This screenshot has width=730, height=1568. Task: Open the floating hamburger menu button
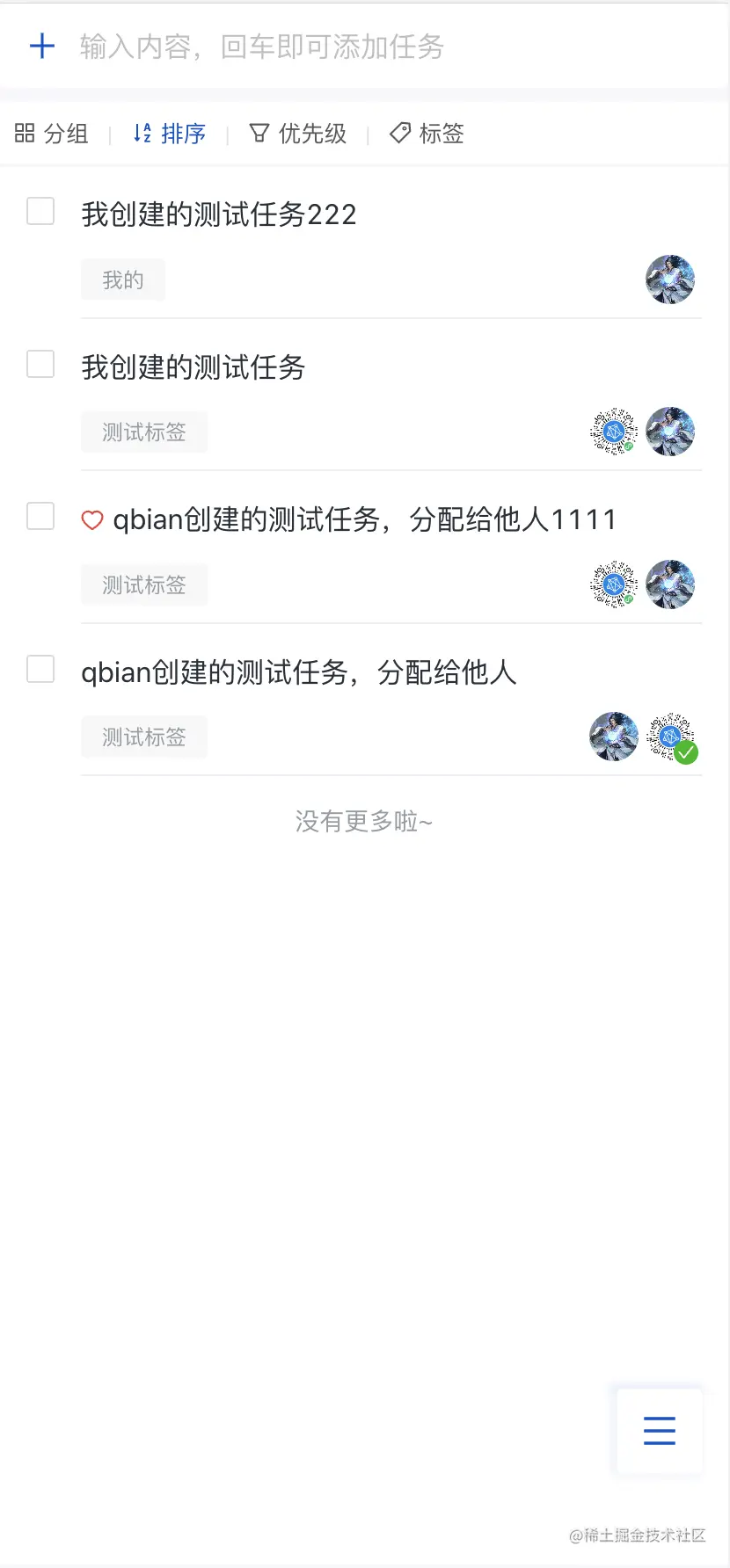click(659, 1431)
